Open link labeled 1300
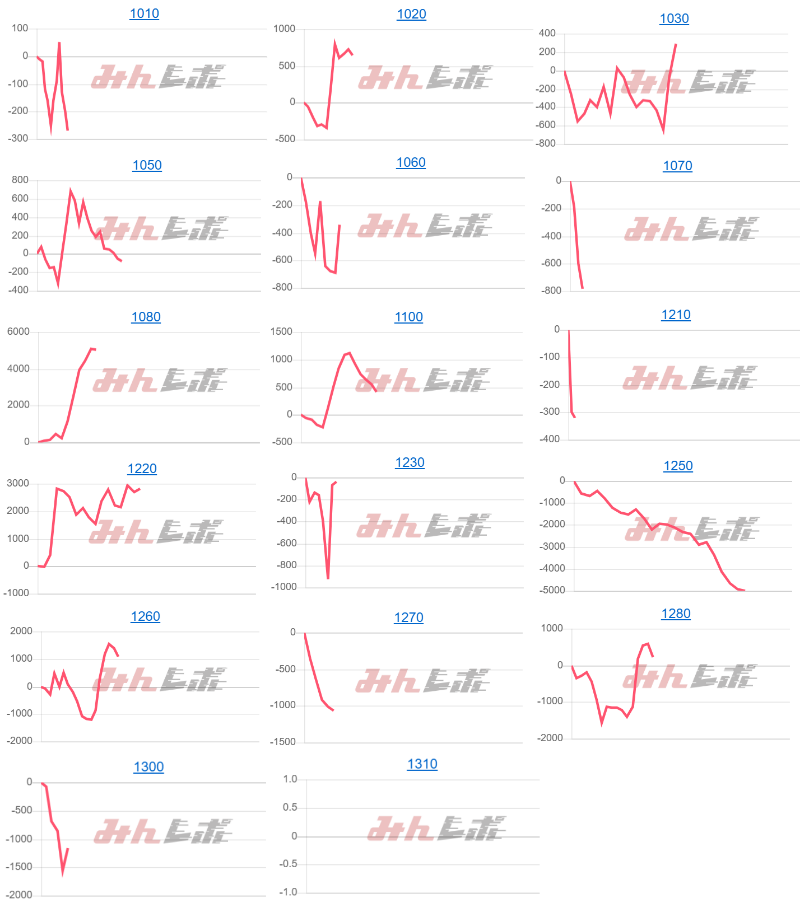The height and width of the screenshot is (908, 800). [149, 767]
